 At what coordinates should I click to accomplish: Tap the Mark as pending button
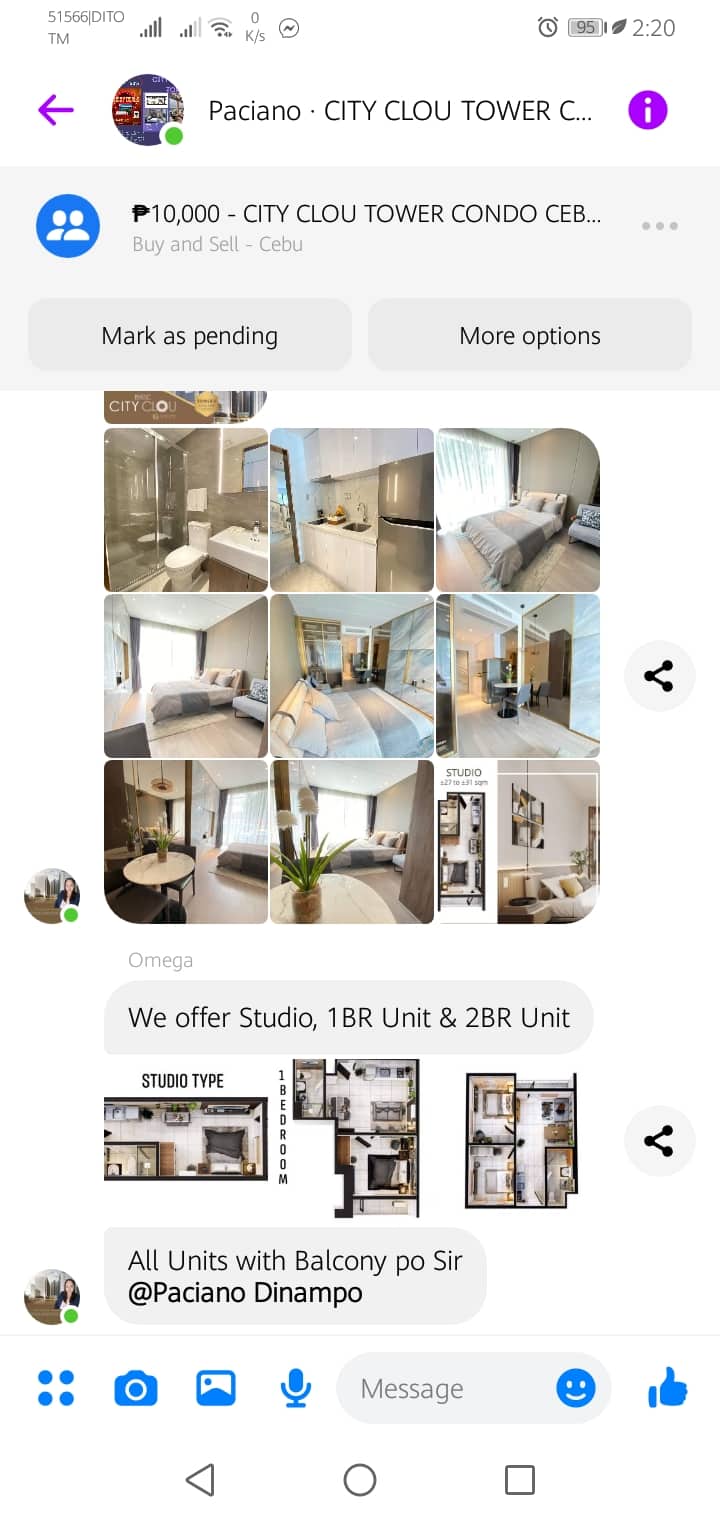(190, 336)
